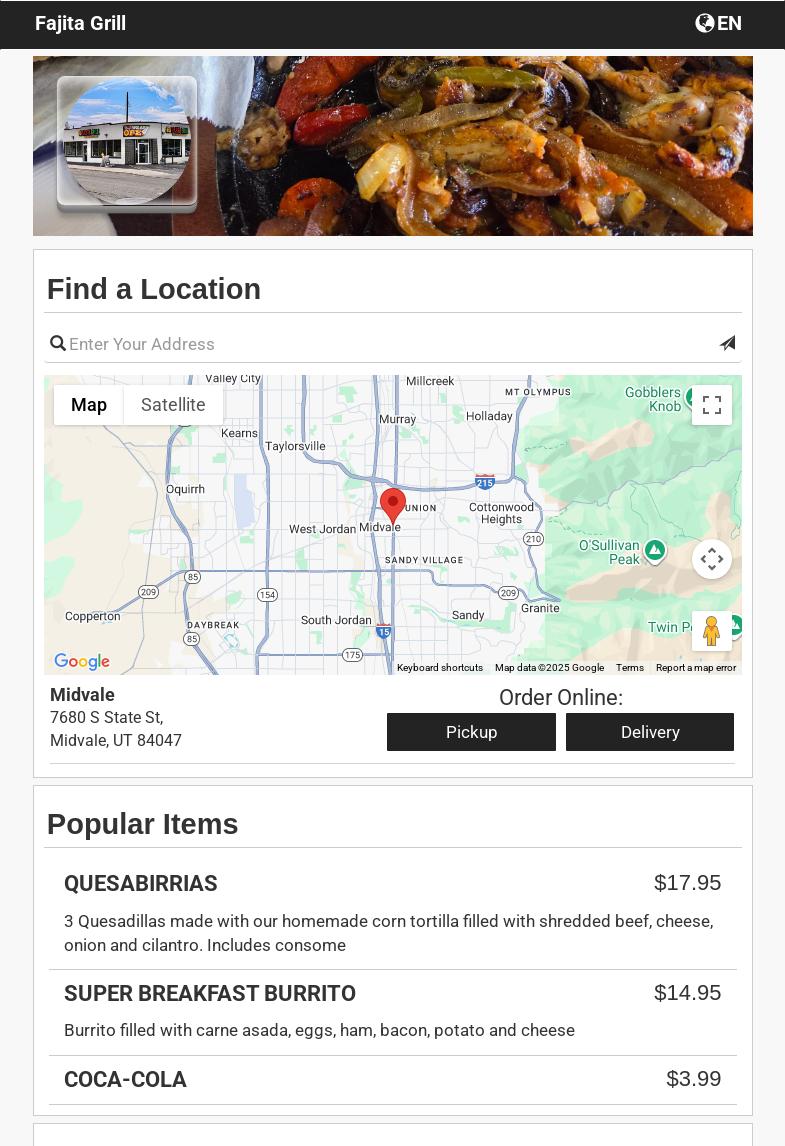785x1146 pixels.
Task: Open the EN language selector
Action: tap(718, 23)
